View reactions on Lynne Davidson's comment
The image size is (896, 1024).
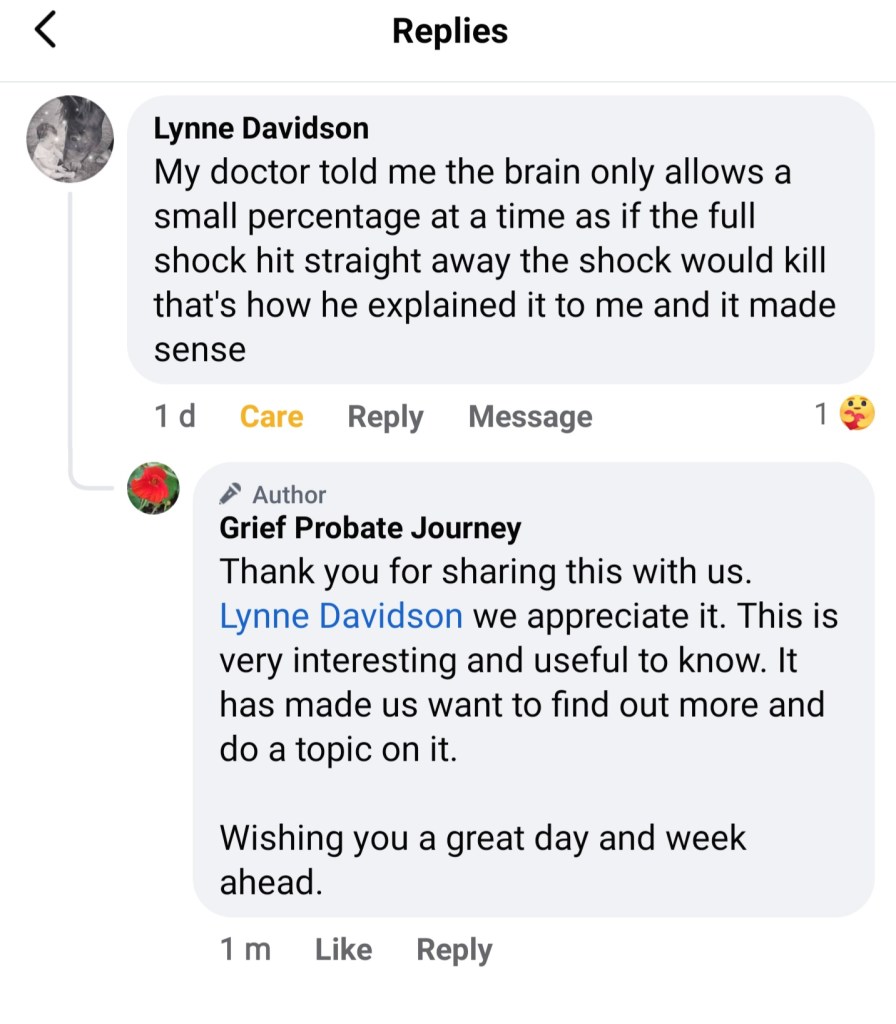tap(846, 414)
